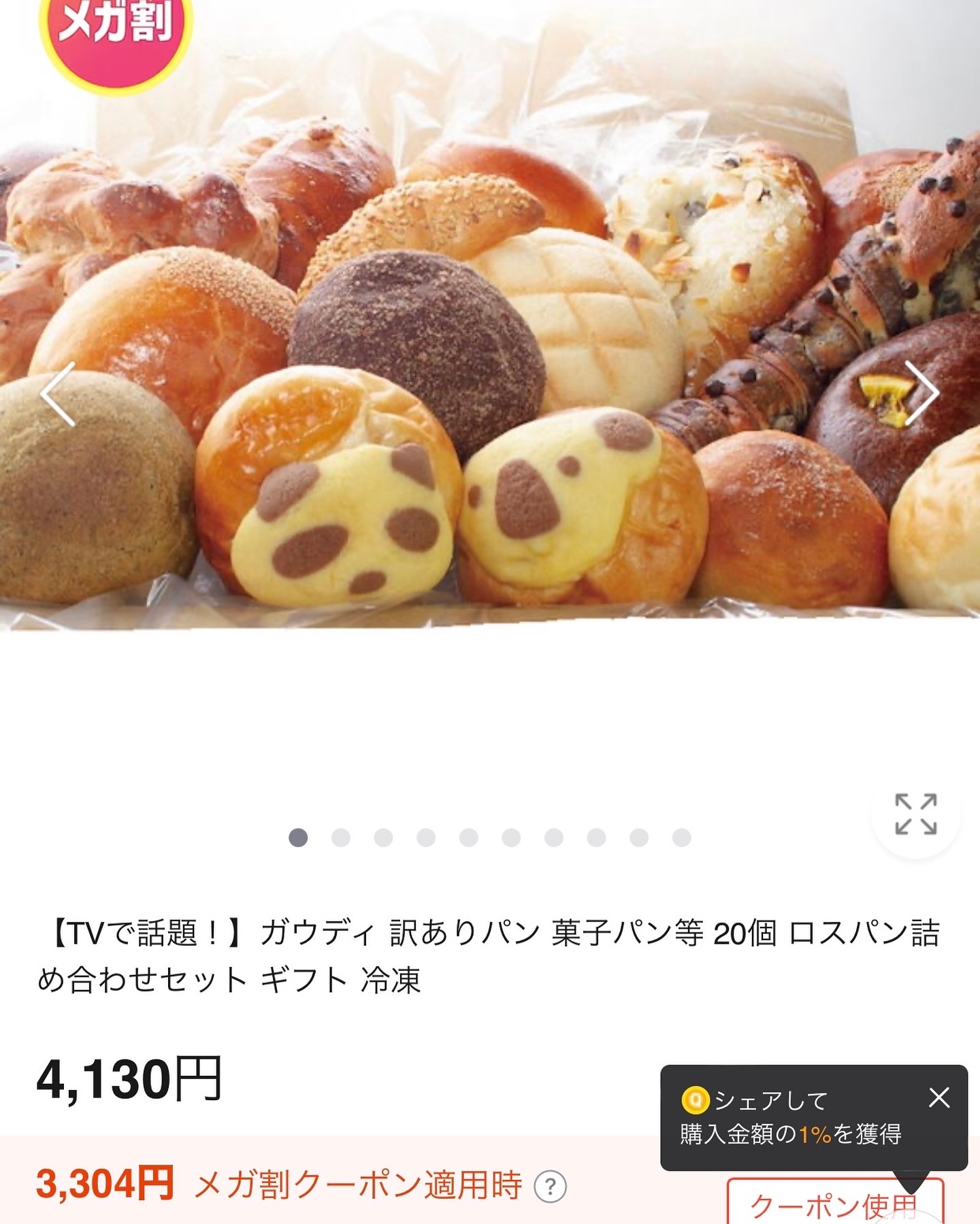Show the previous product image

pos(59,395)
